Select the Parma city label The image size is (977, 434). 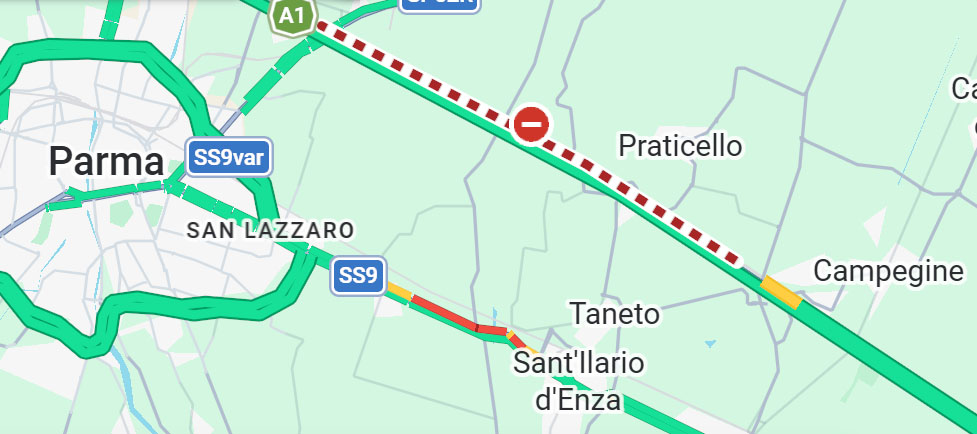[x=106, y=161]
